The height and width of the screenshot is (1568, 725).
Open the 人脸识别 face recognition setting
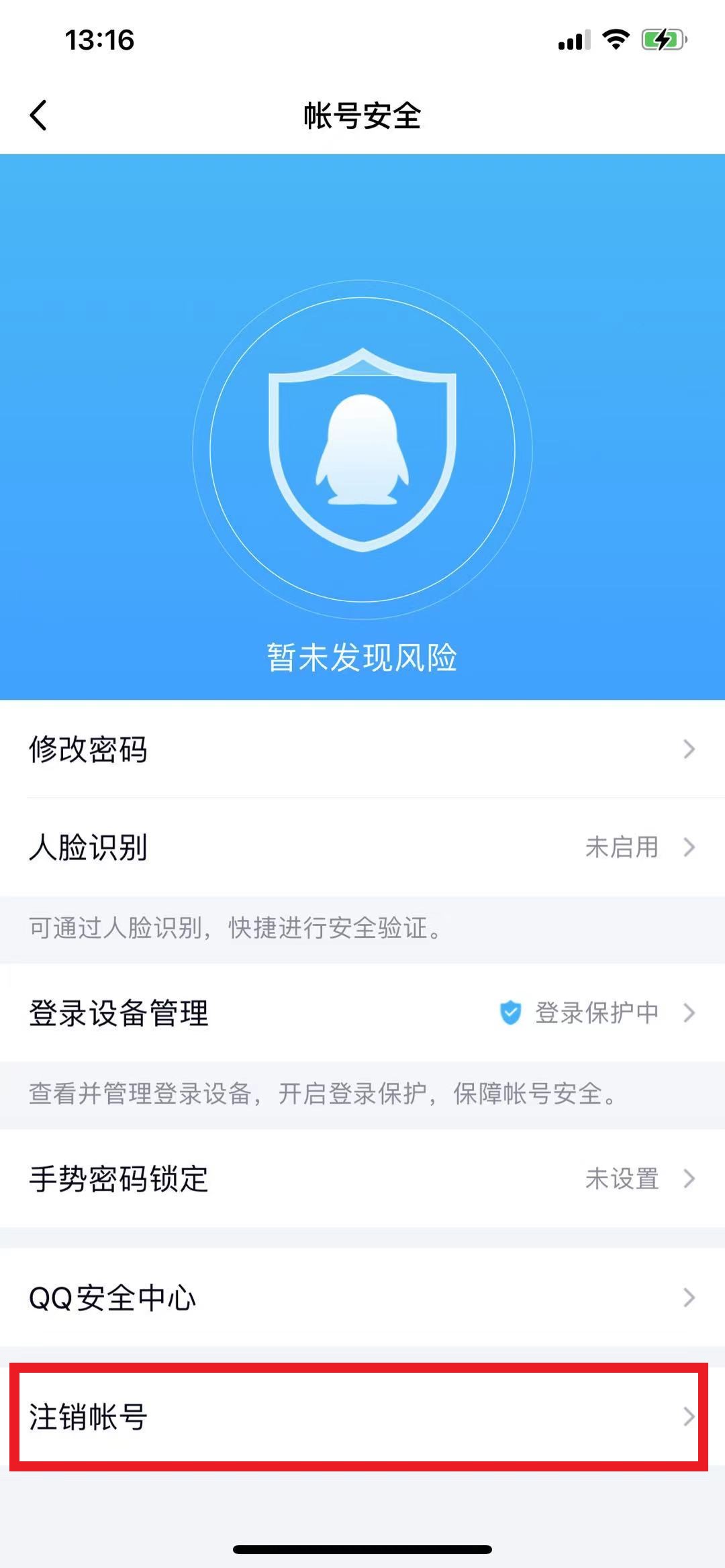click(x=362, y=847)
